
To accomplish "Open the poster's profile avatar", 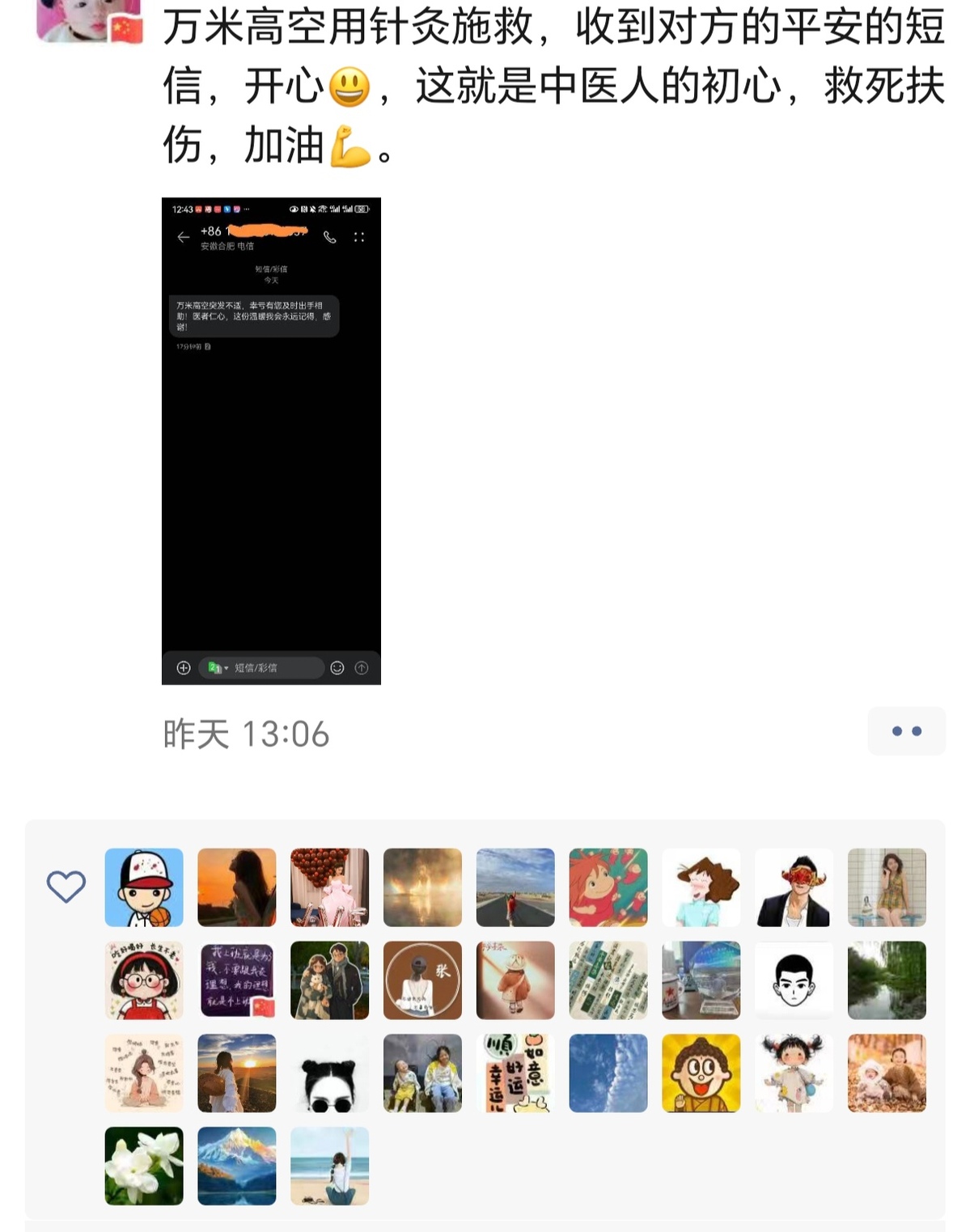I will [x=89, y=20].
